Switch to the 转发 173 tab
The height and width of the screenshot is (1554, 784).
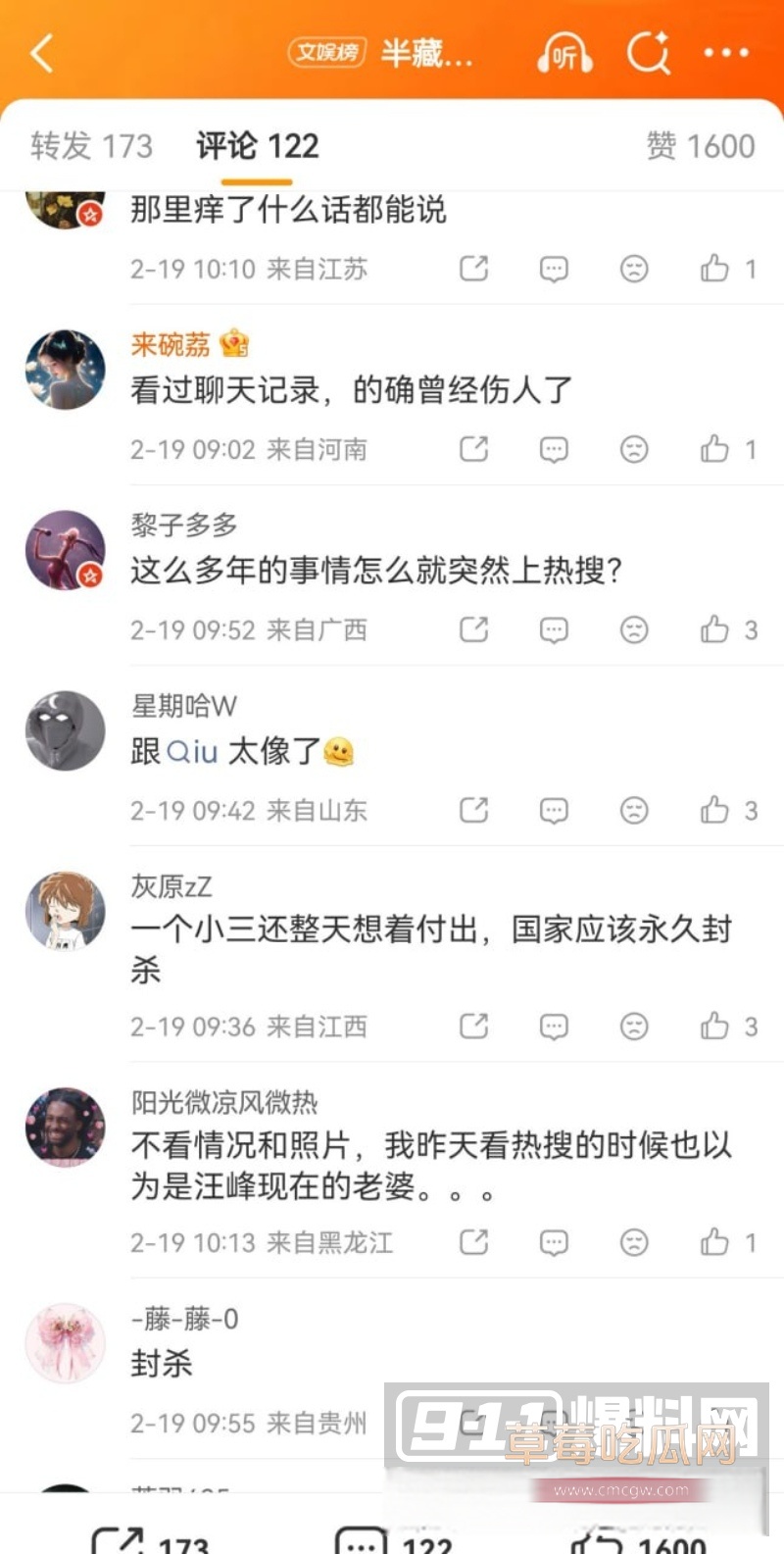coord(91,145)
